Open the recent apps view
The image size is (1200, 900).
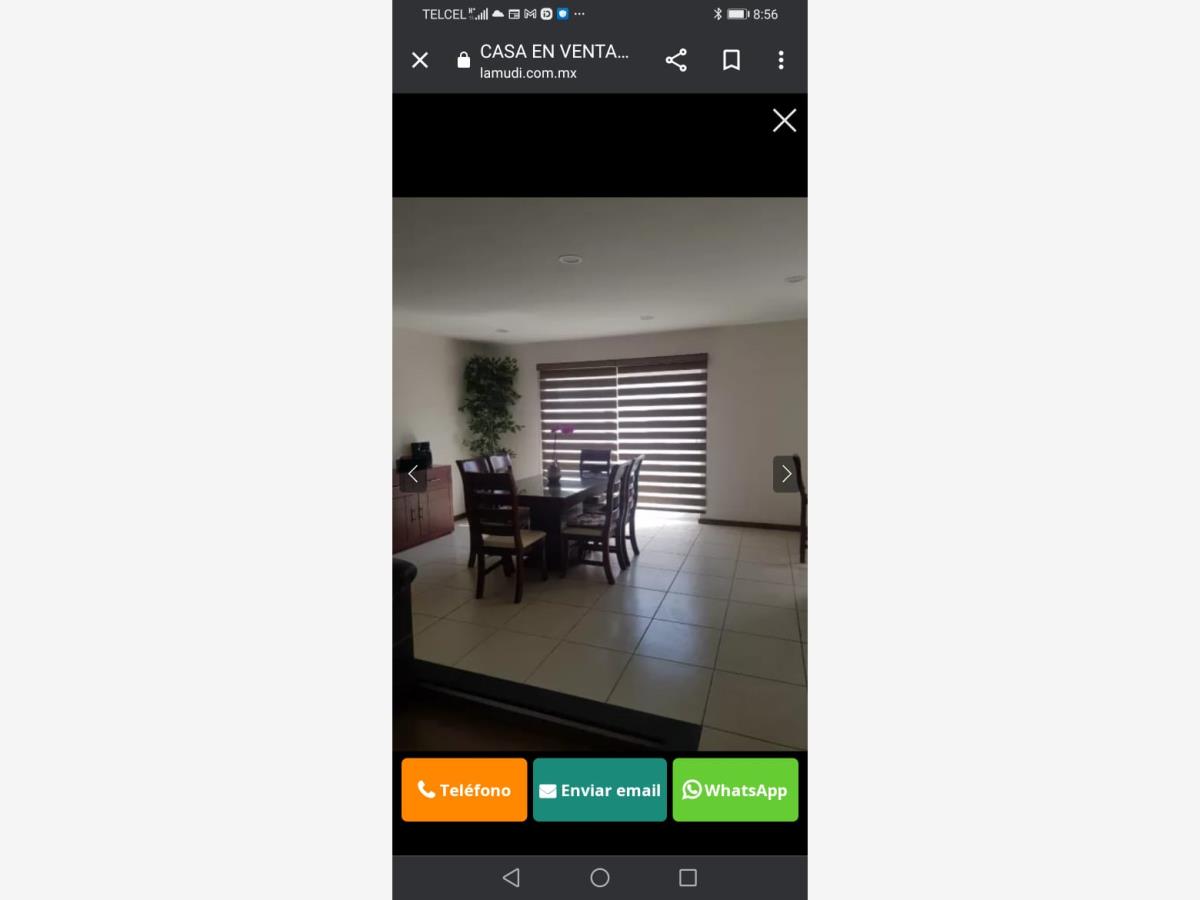(688, 877)
